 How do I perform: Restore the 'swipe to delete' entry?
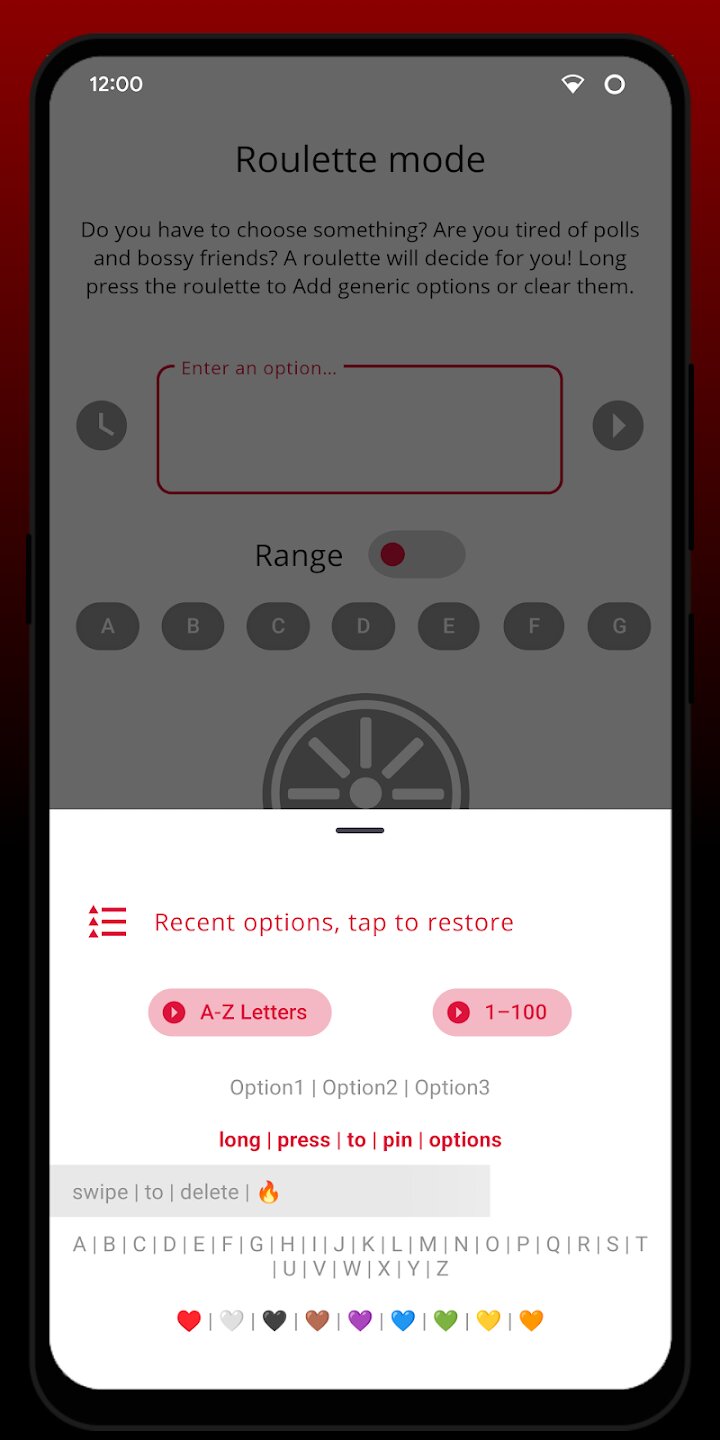click(270, 1191)
